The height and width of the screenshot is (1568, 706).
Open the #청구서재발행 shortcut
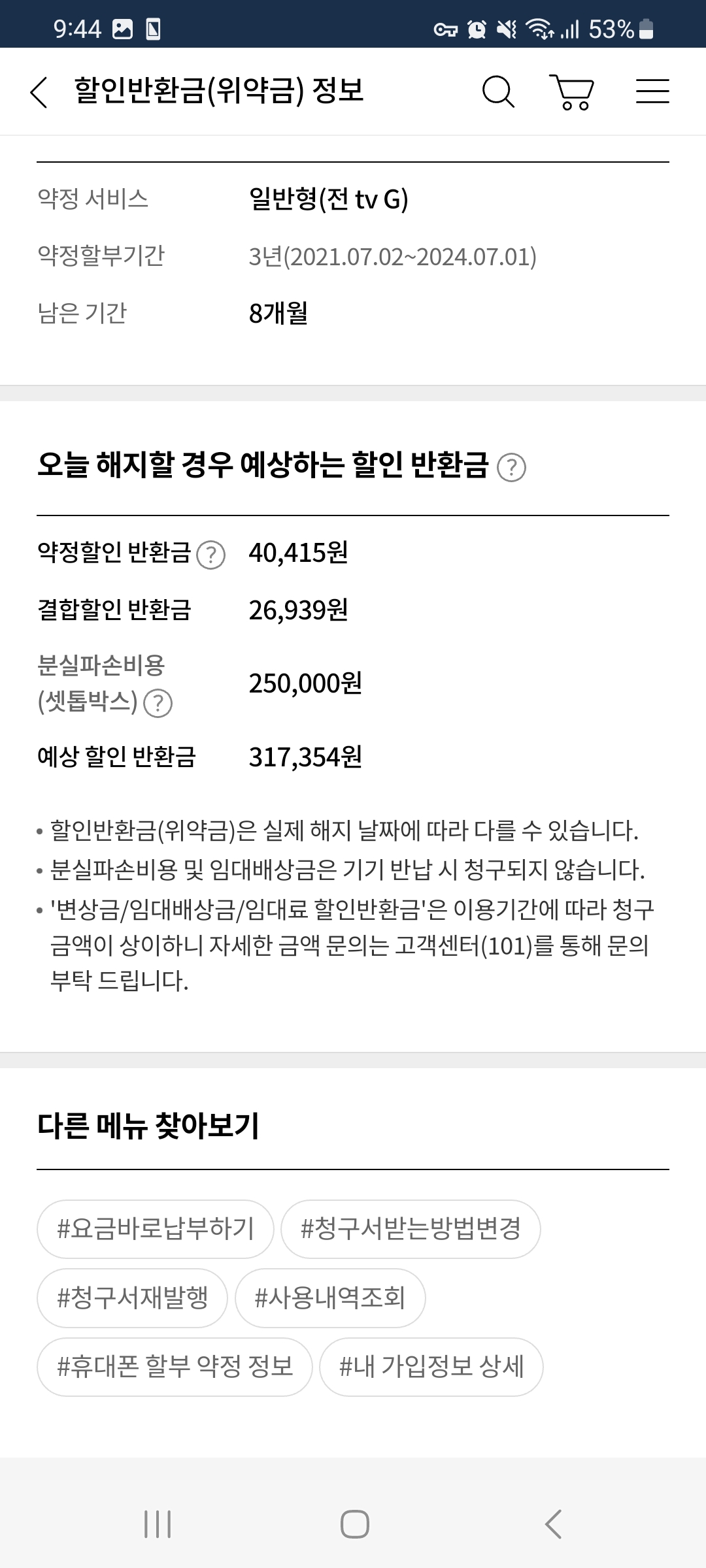click(133, 1298)
